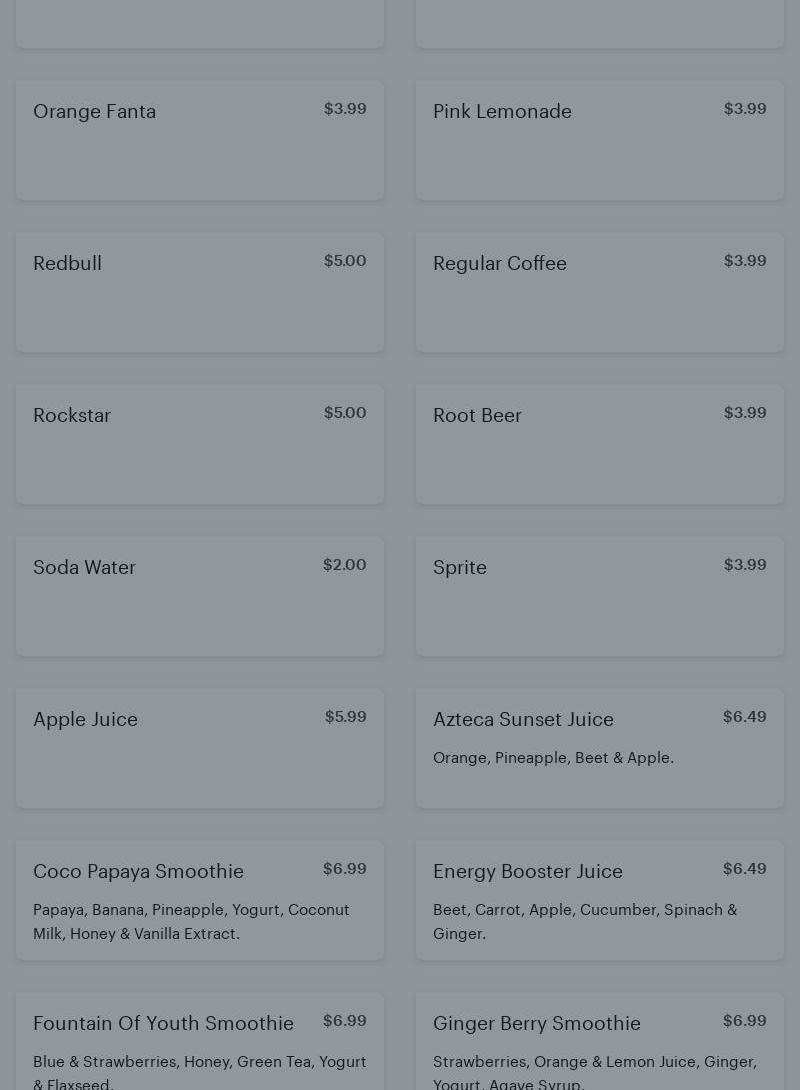Open the Energy Booster Juice item
Screen dimensions: 800x1090
tap(600, 900)
